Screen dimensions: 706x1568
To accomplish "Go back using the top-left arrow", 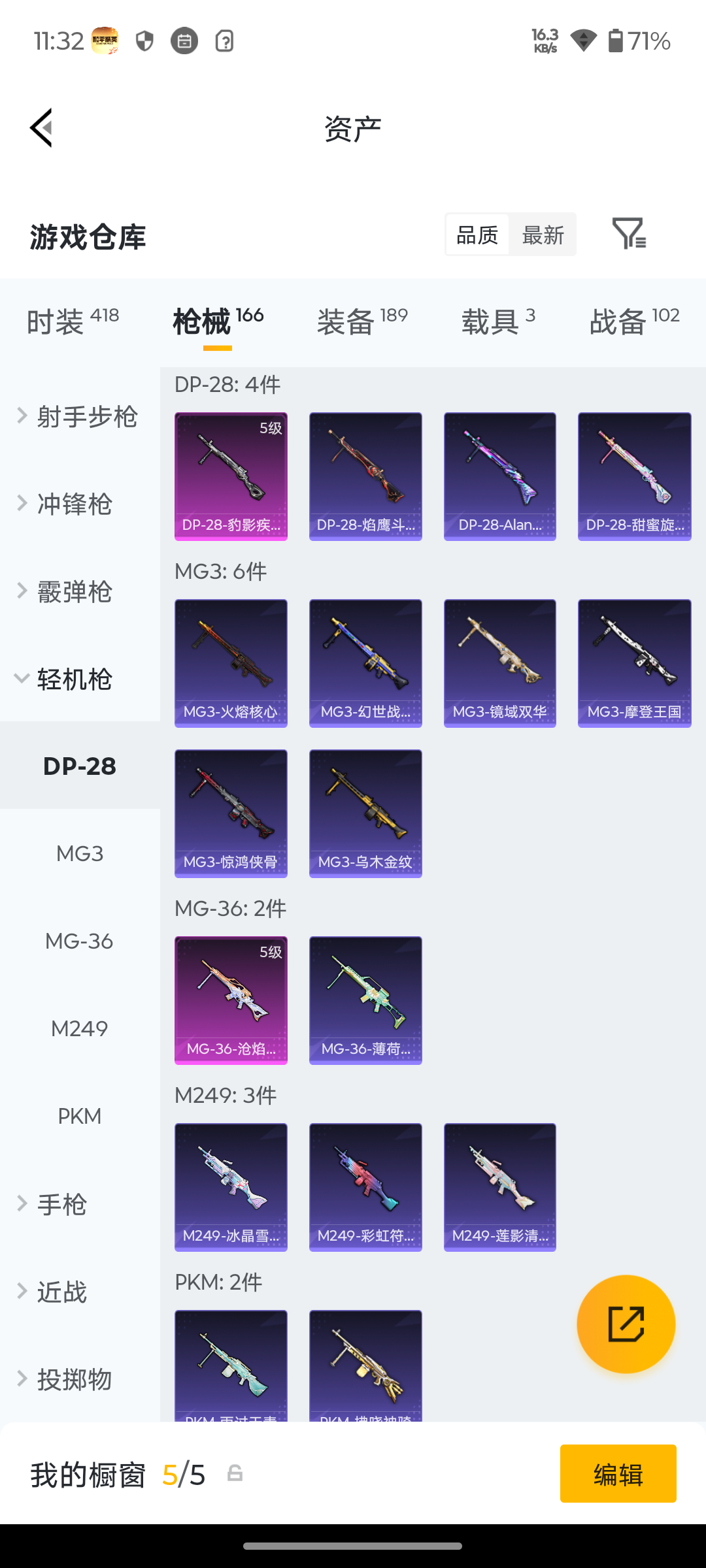I will 41,128.
